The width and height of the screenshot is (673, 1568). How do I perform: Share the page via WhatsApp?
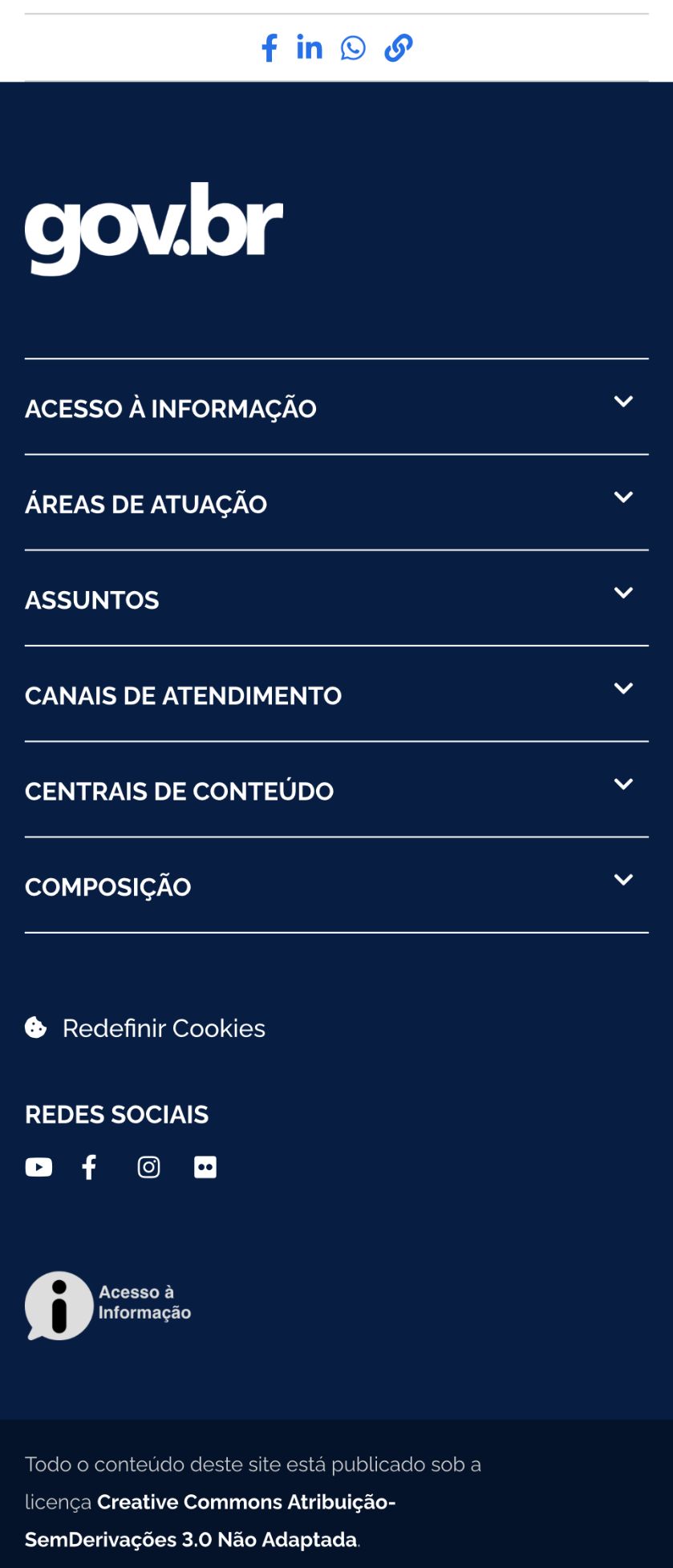coord(353,47)
